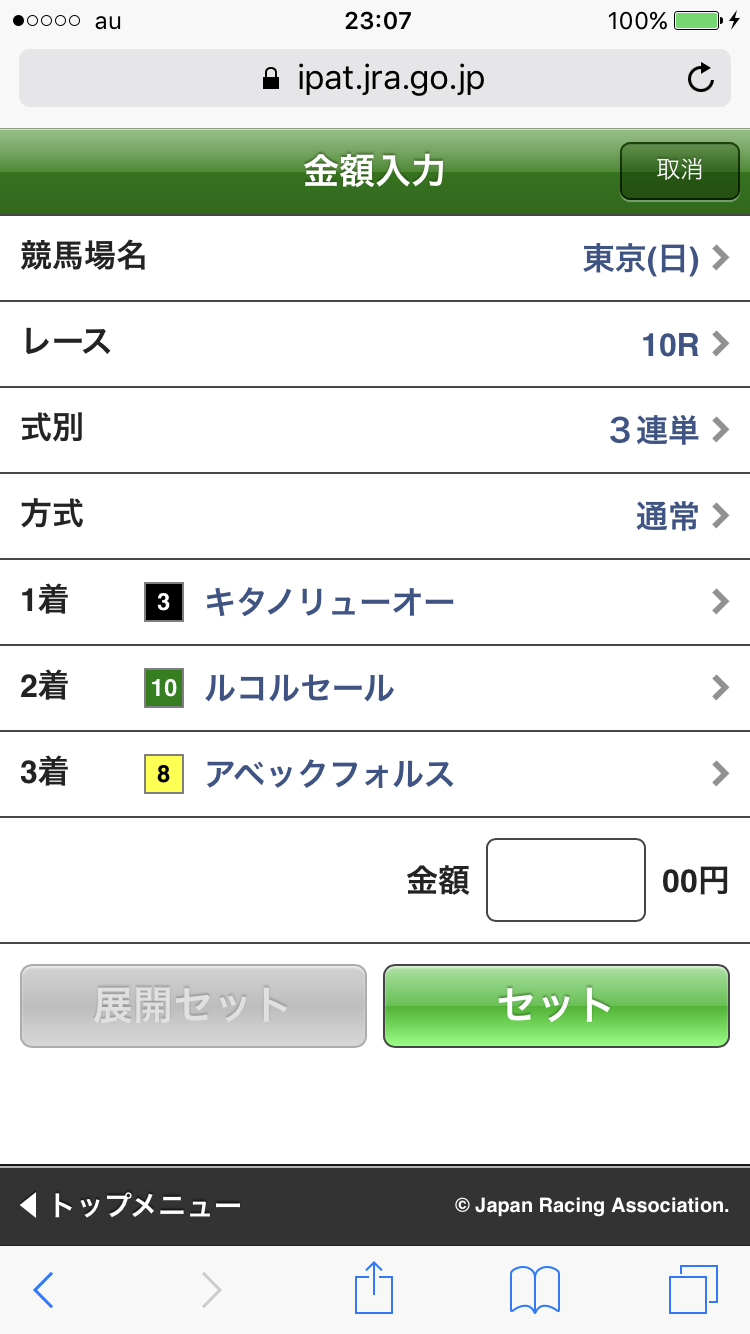750x1334 pixels.
Task: Change the 2着 horse ルコルセール
Action: [375, 688]
